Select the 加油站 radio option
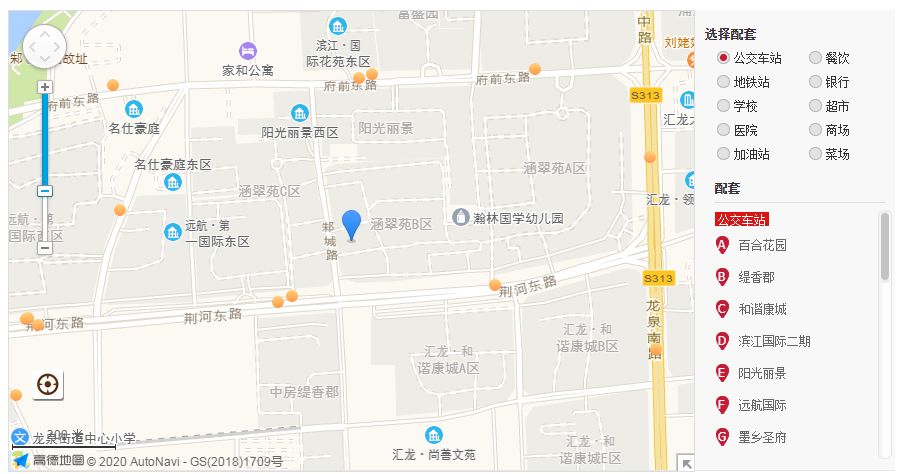 724,154
